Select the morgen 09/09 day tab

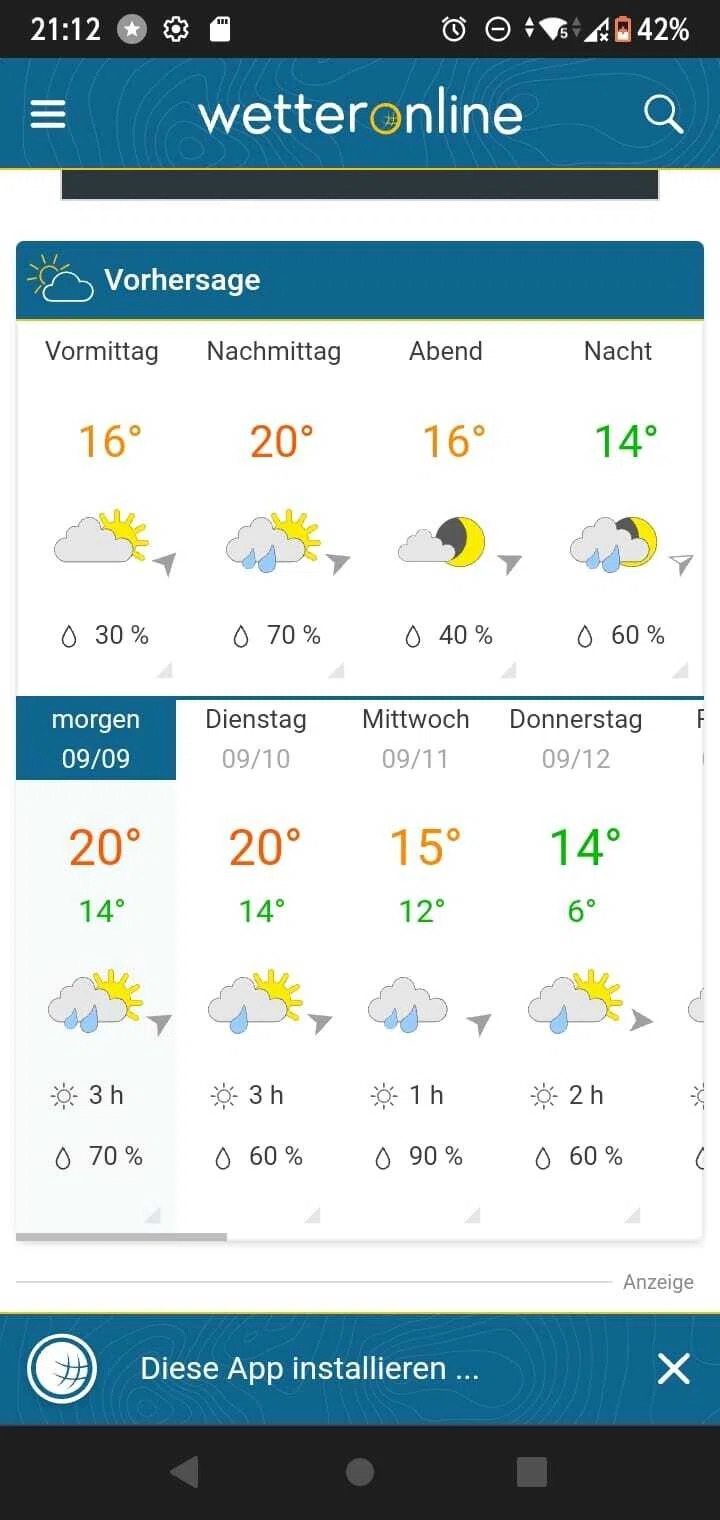tap(96, 739)
